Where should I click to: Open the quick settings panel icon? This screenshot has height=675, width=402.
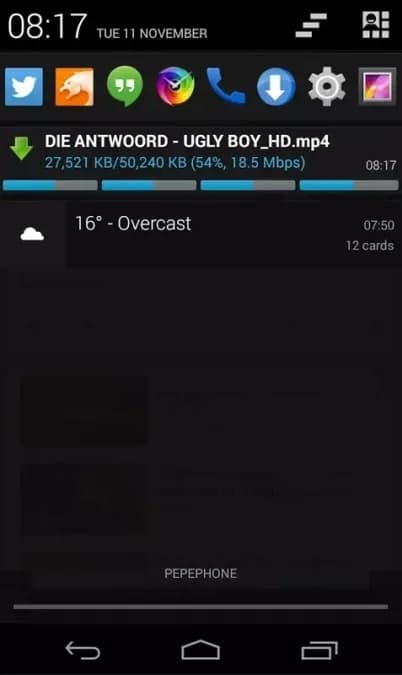click(x=376, y=25)
